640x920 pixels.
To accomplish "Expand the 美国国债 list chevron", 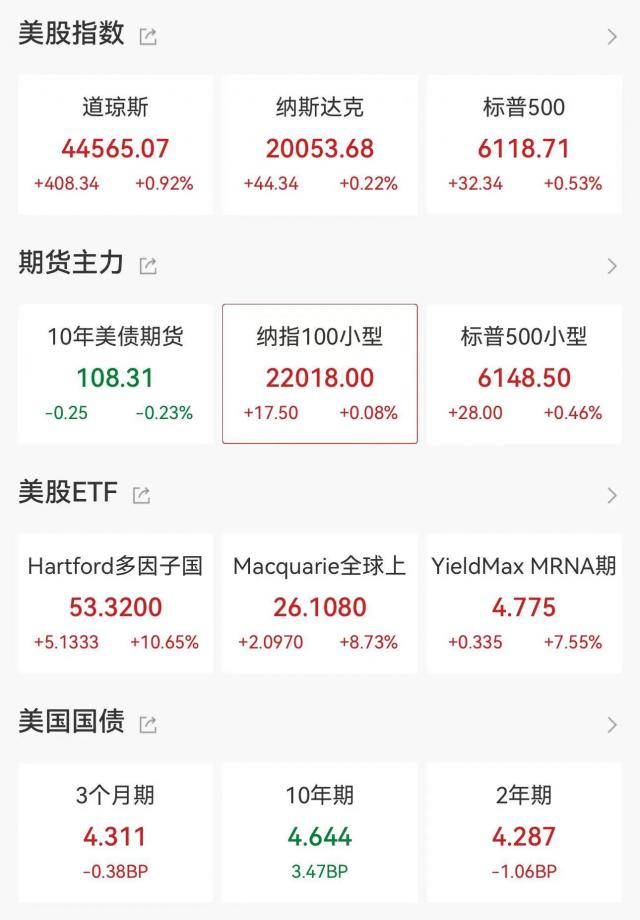I will [612, 724].
